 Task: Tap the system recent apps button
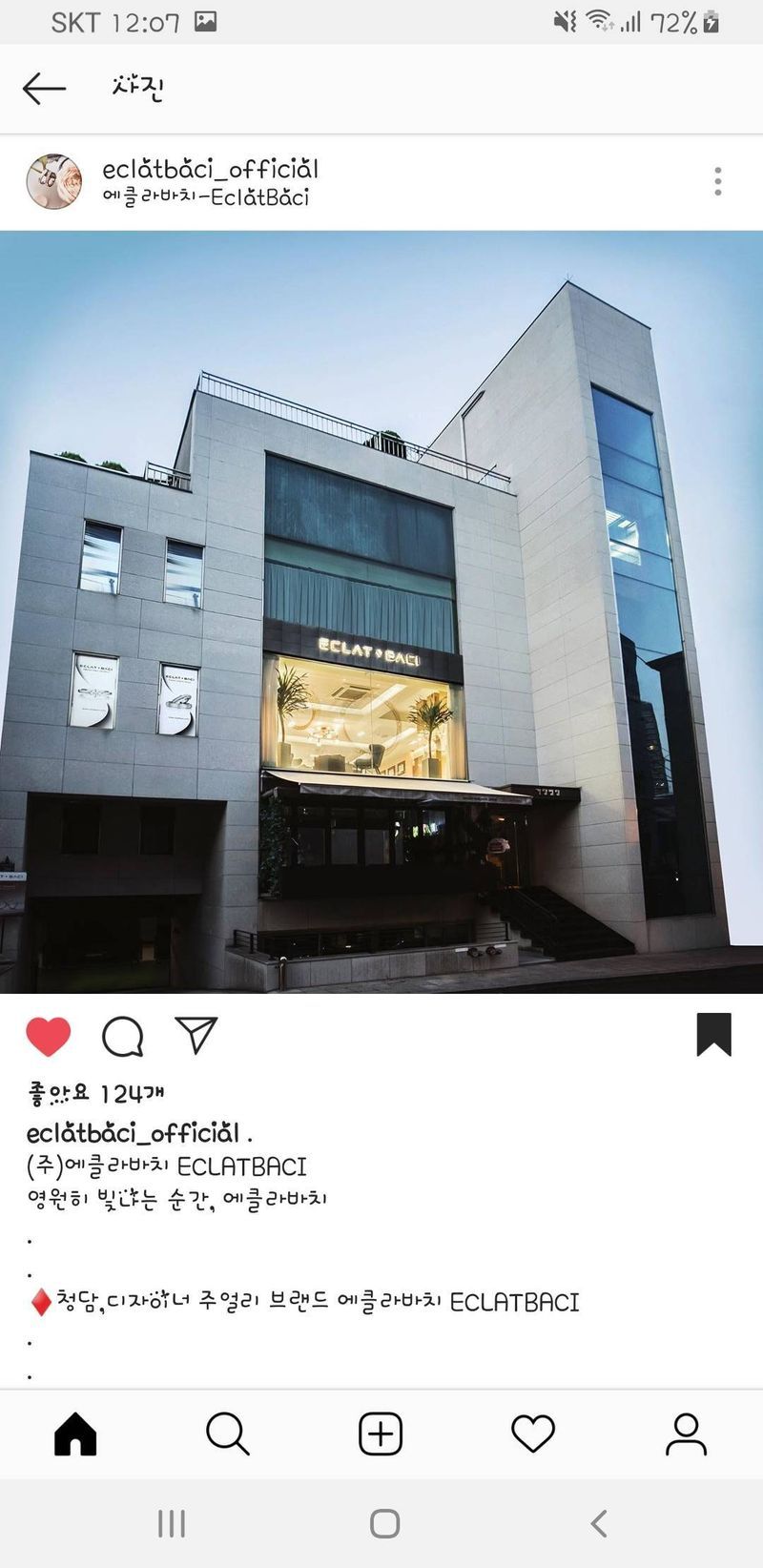click(172, 1523)
